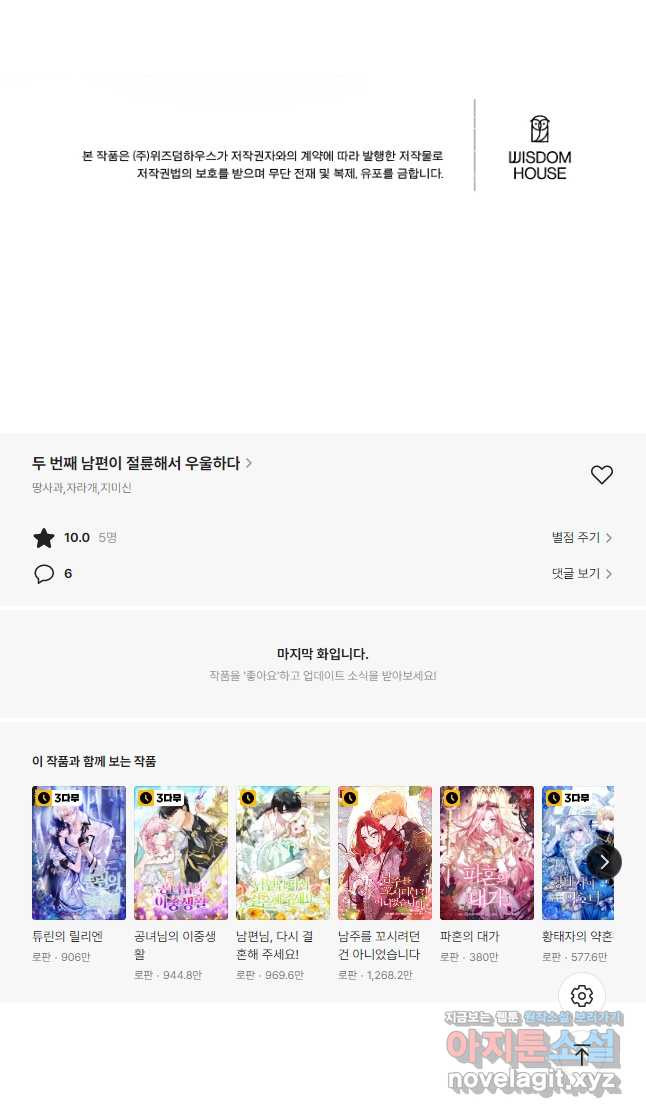Show next recommended titles with the arrow

(604, 862)
